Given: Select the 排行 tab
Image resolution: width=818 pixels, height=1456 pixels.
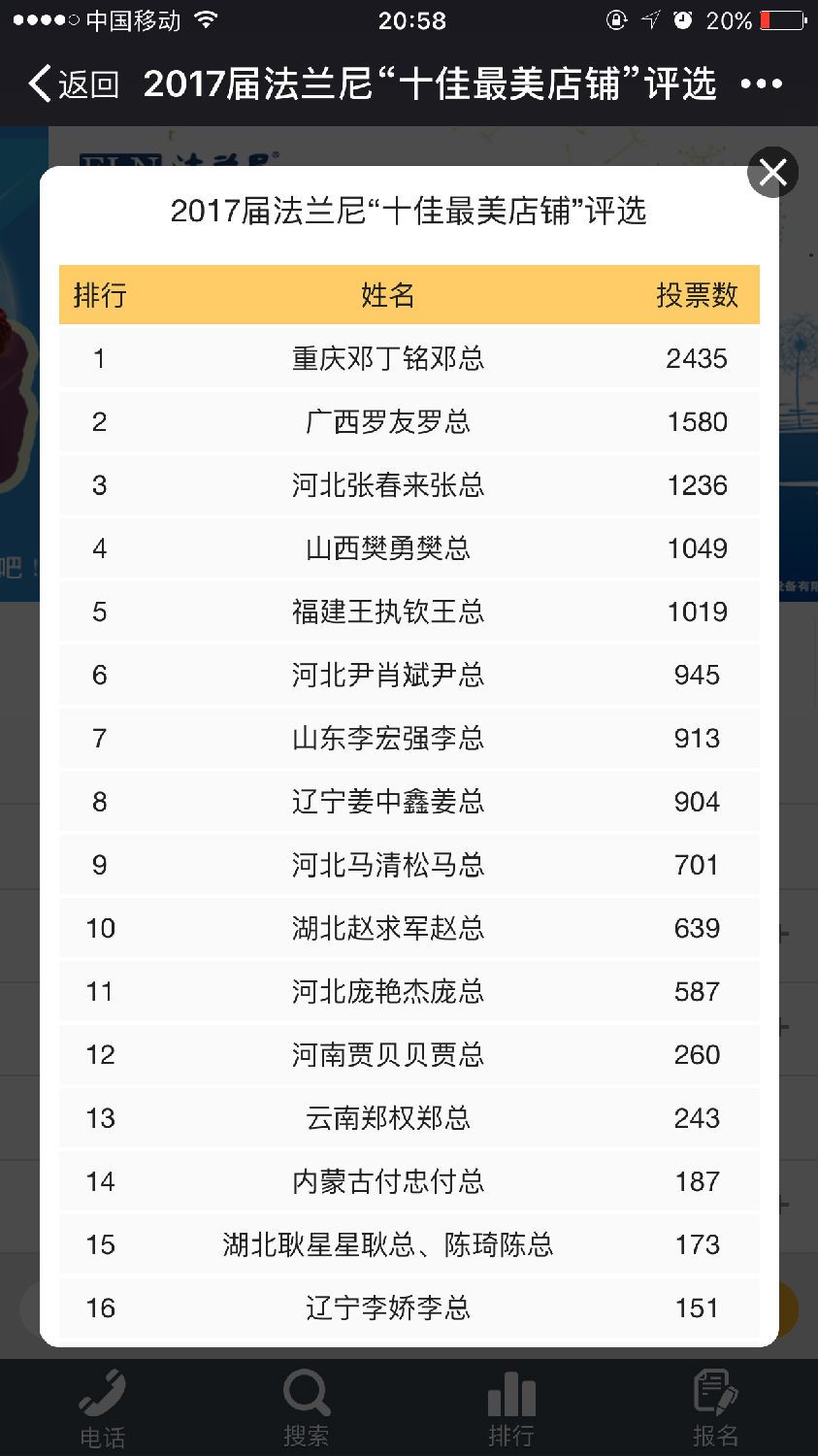Looking at the screenshot, I should pyautogui.click(x=511, y=1408).
